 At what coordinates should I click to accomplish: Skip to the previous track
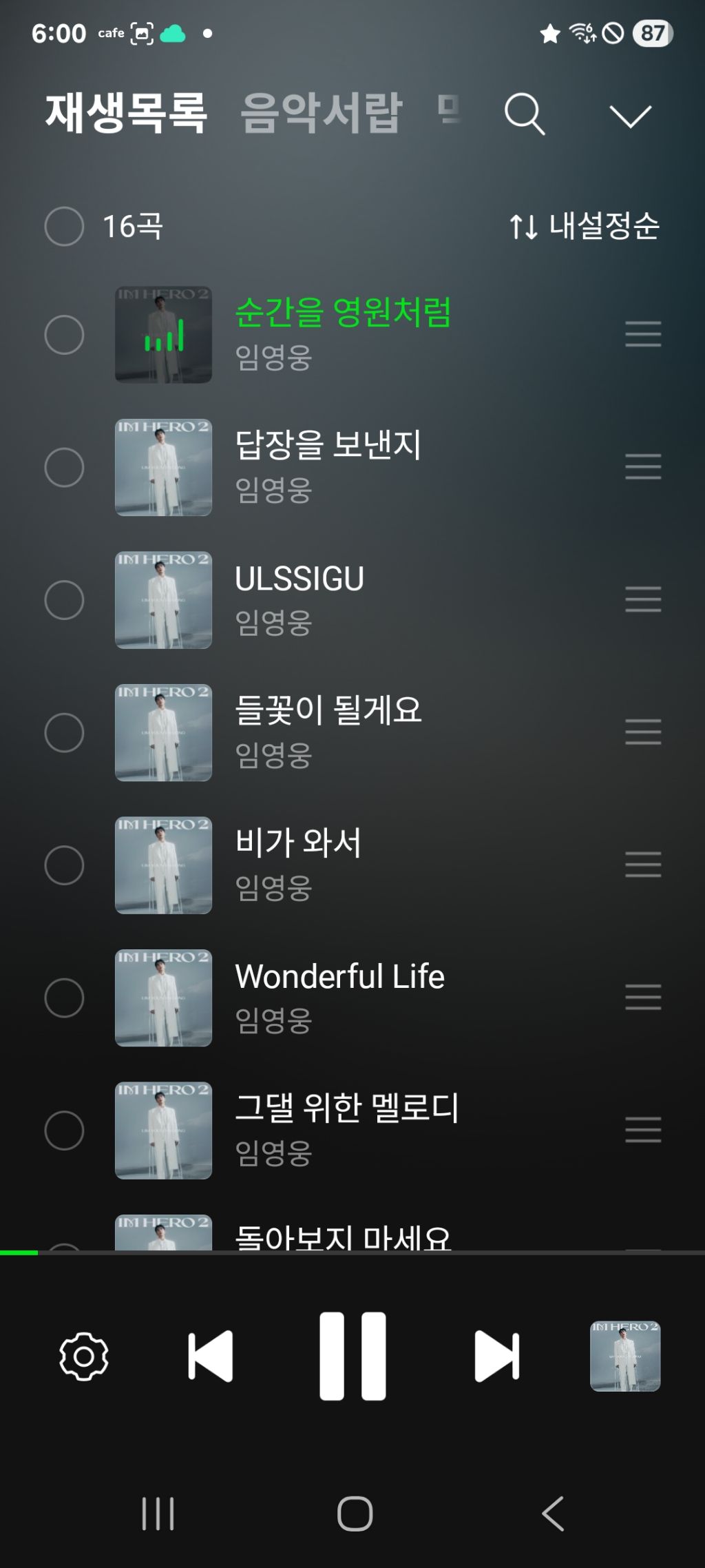[x=211, y=1356]
